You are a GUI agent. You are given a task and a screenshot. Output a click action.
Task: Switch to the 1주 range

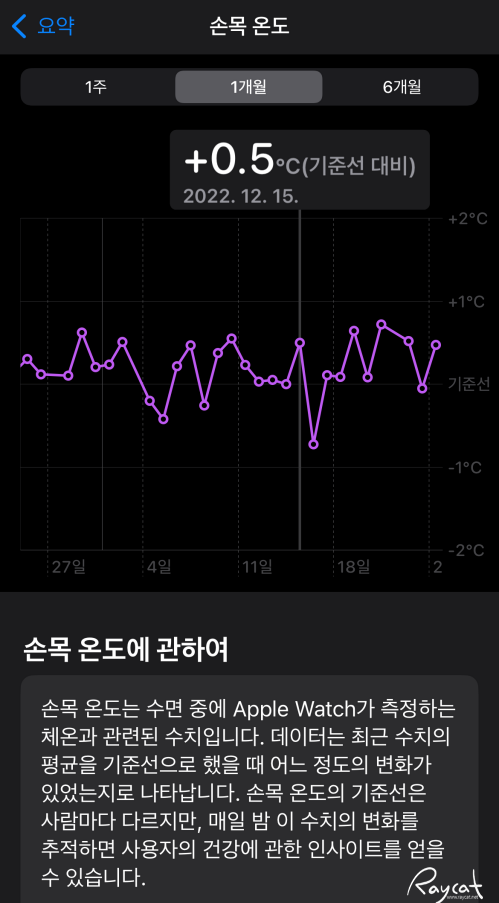tap(96, 87)
